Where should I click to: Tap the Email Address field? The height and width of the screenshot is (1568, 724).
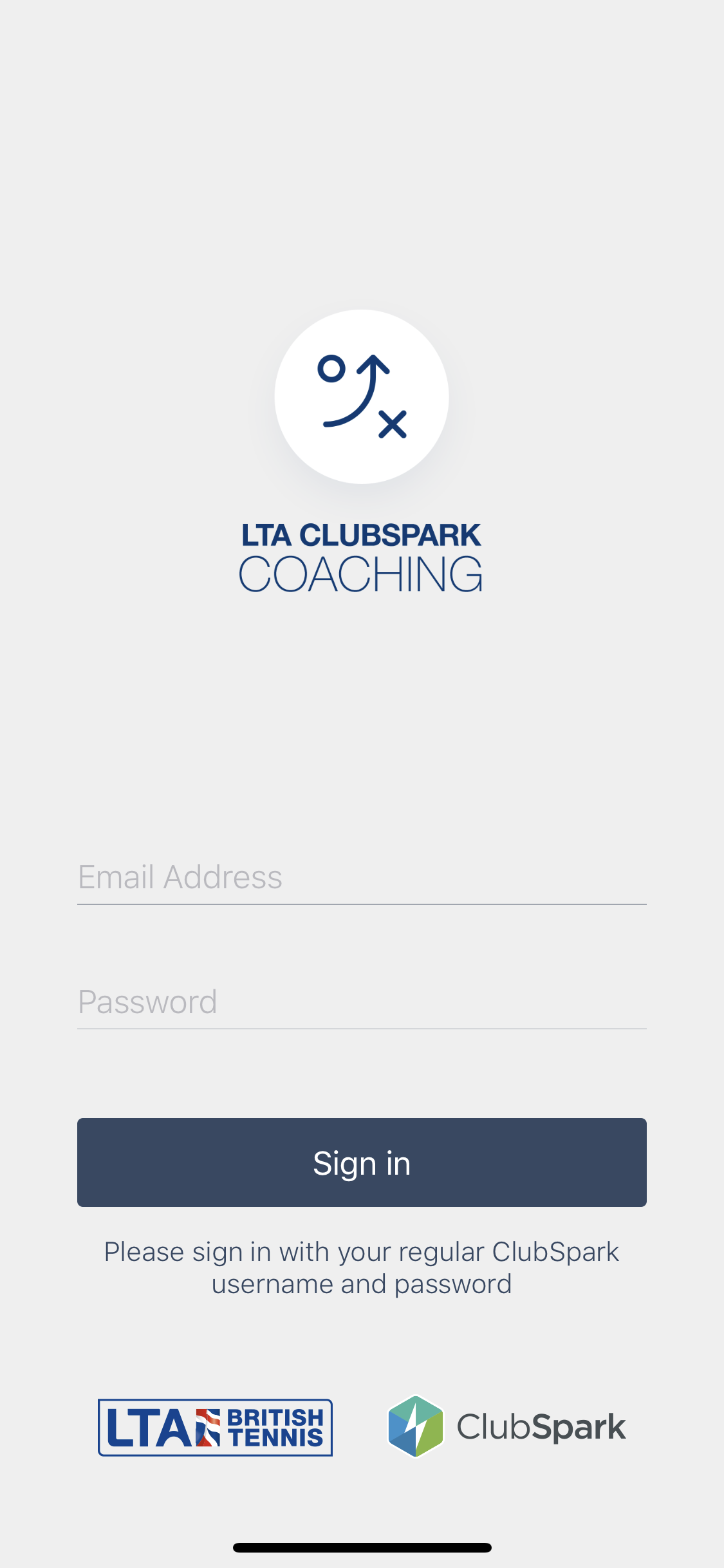(x=362, y=877)
